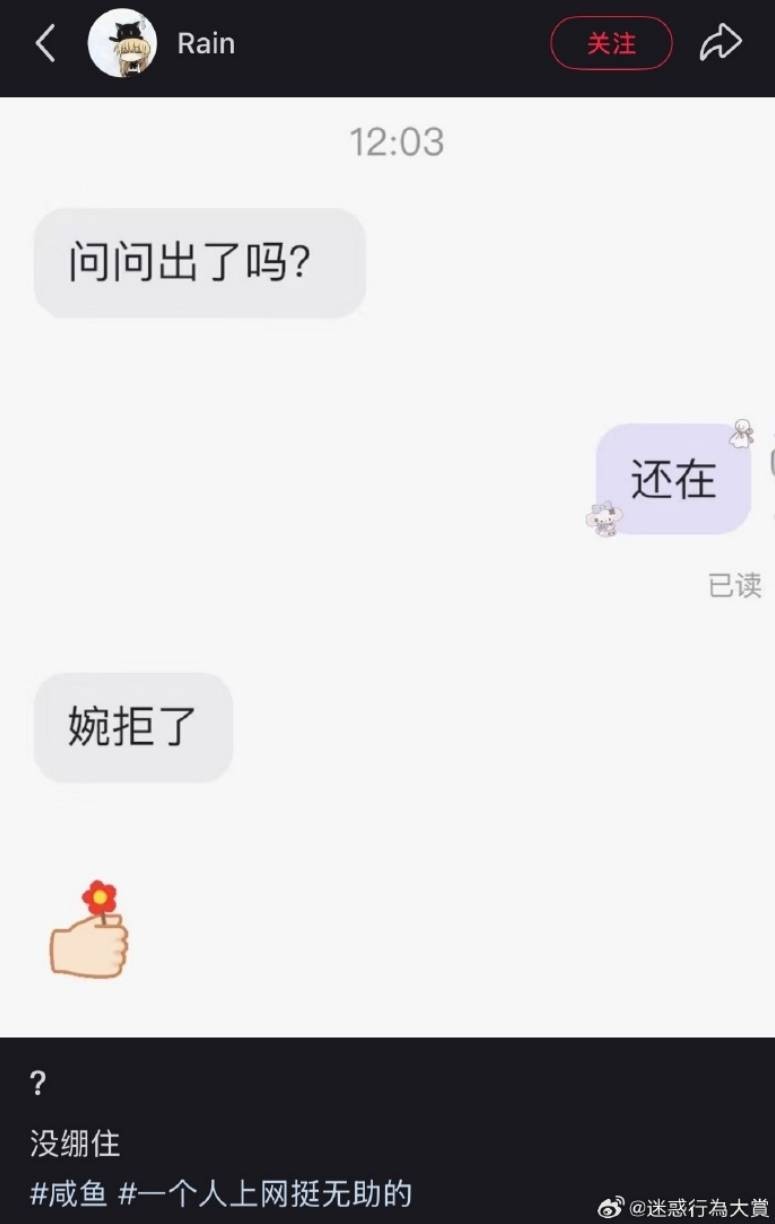Tap the 还在 purple reply bubble
This screenshot has height=1224, width=775.
tap(675, 477)
